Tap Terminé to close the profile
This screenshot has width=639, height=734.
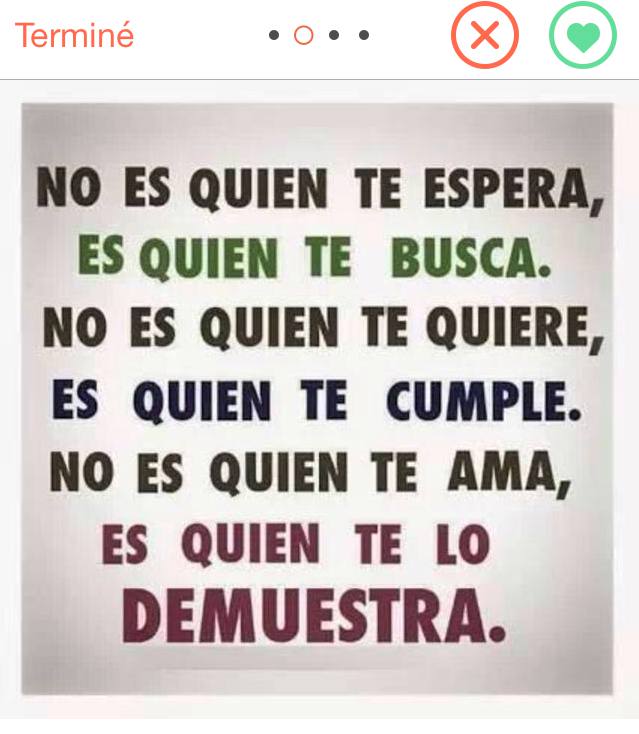coord(74,36)
